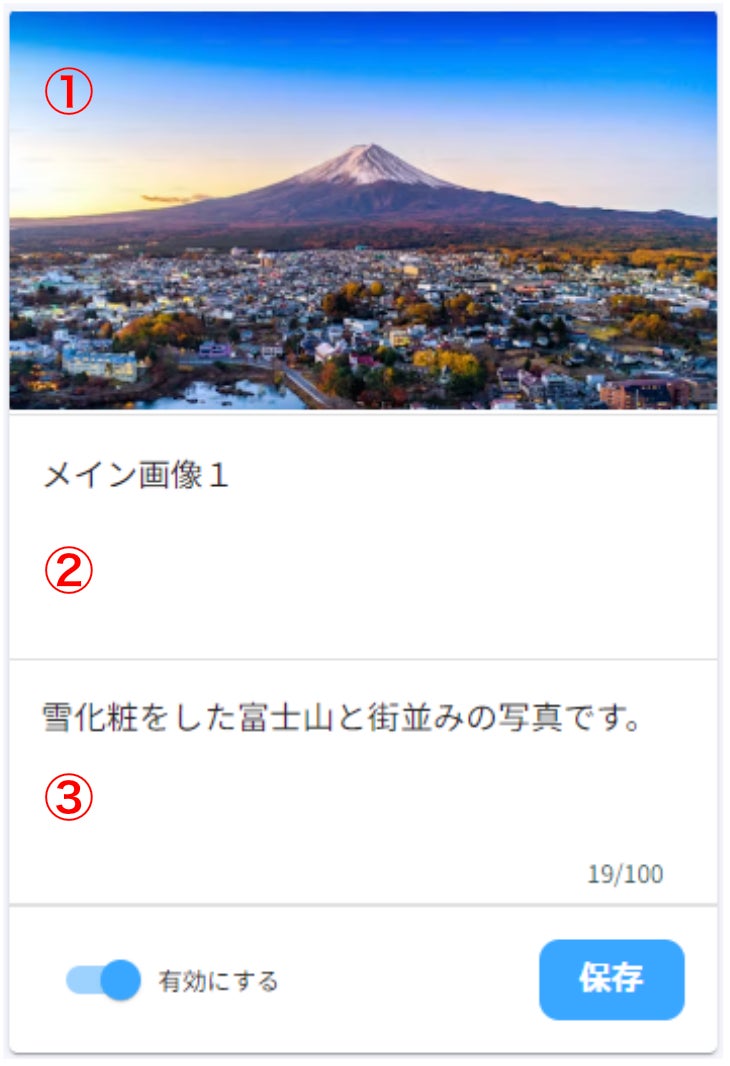Screen dimensions: 730x1066
Task: Hit the 保存 button
Action: 611,979
